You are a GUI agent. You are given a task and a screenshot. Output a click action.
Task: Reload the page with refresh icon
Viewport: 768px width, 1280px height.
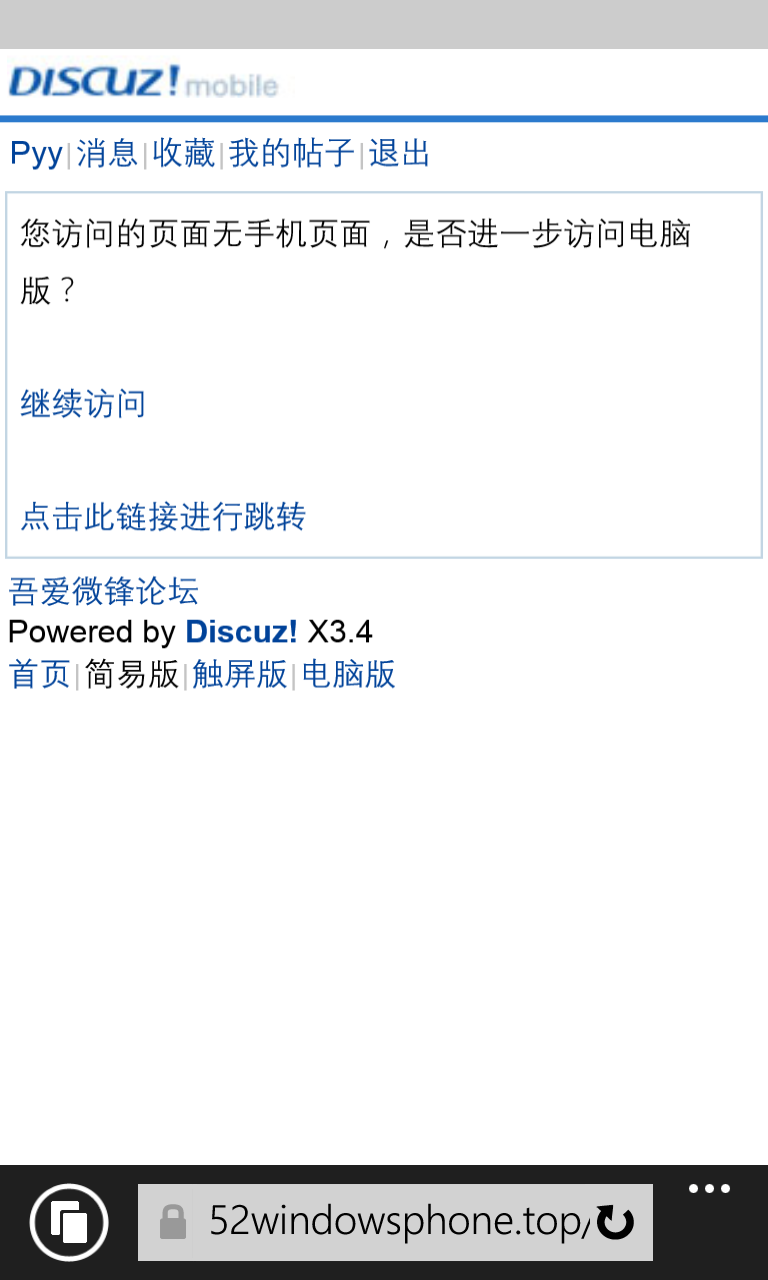615,1222
